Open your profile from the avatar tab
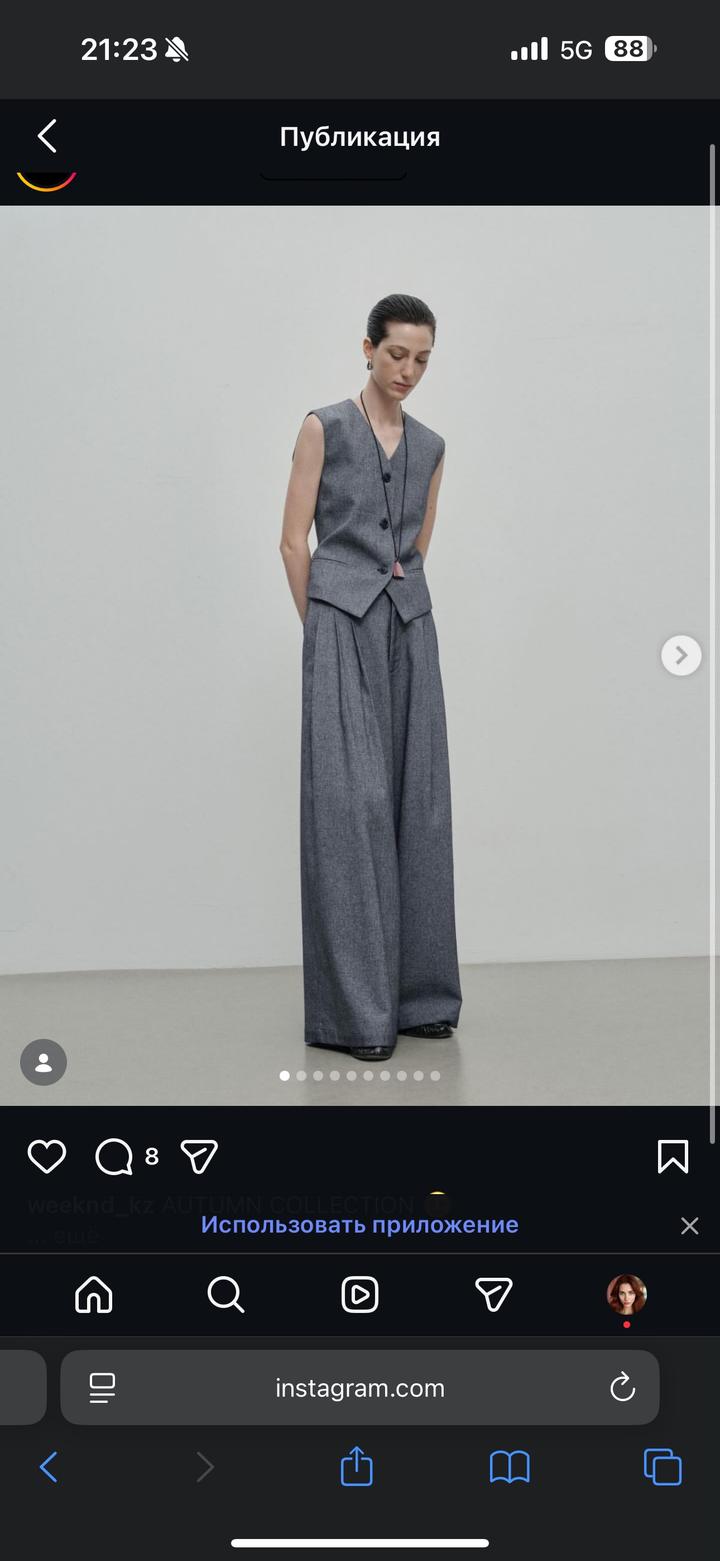This screenshot has width=720, height=1561. pyautogui.click(x=627, y=1294)
